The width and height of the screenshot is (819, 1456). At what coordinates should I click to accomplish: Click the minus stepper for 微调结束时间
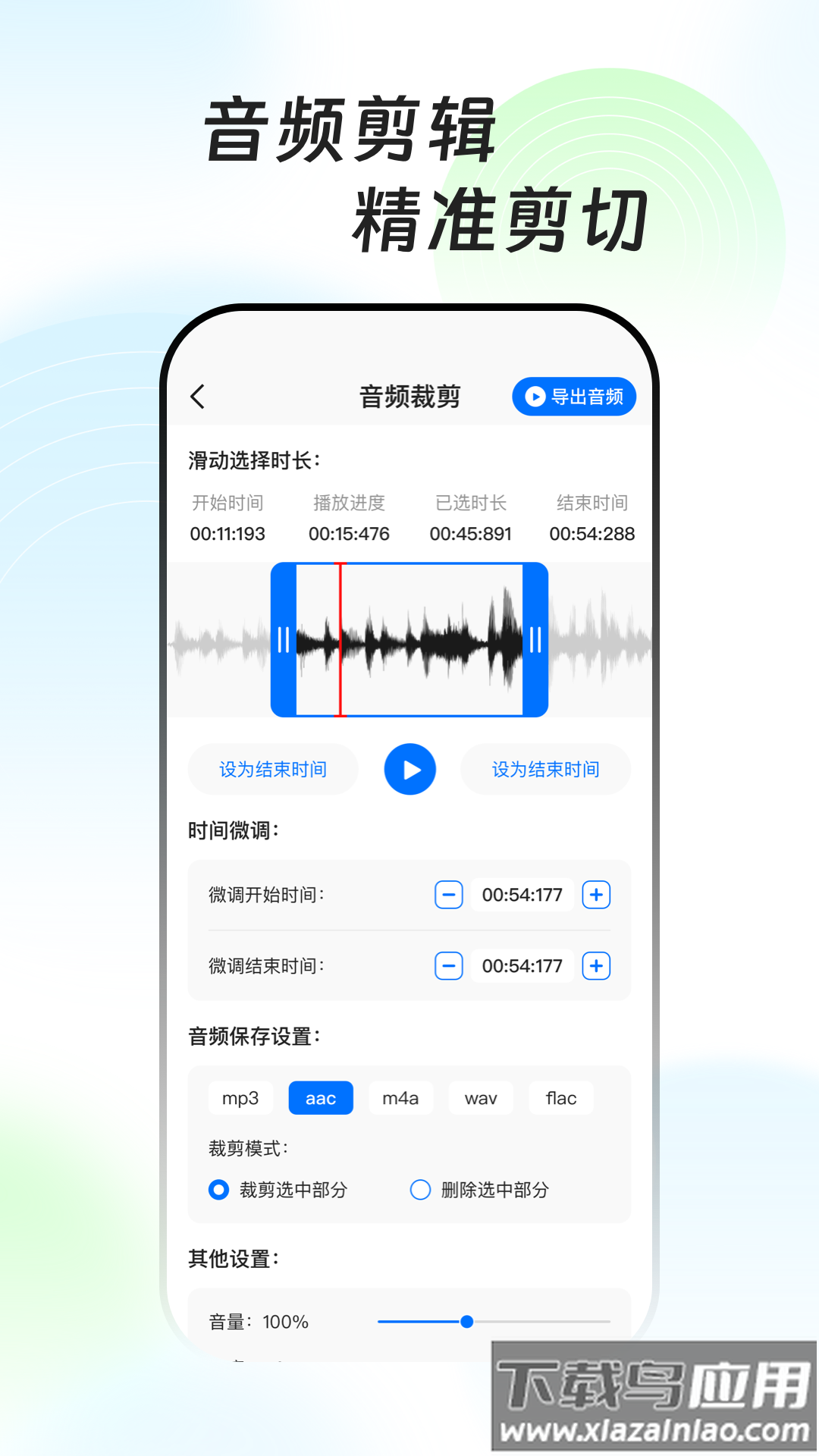[448, 966]
